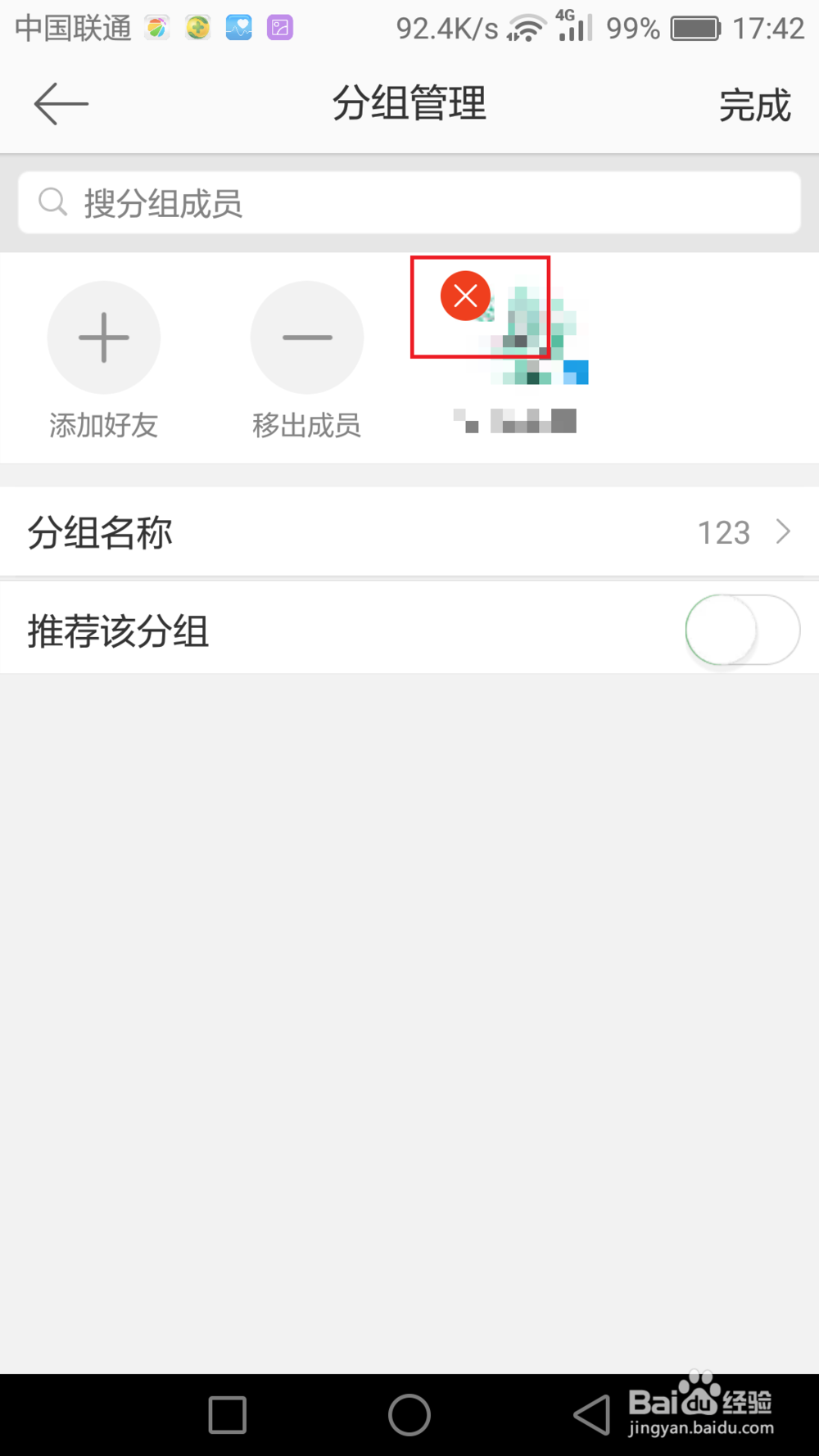The image size is (819, 1456).
Task: Tap the red X badge on member avatar
Action: [x=464, y=296]
